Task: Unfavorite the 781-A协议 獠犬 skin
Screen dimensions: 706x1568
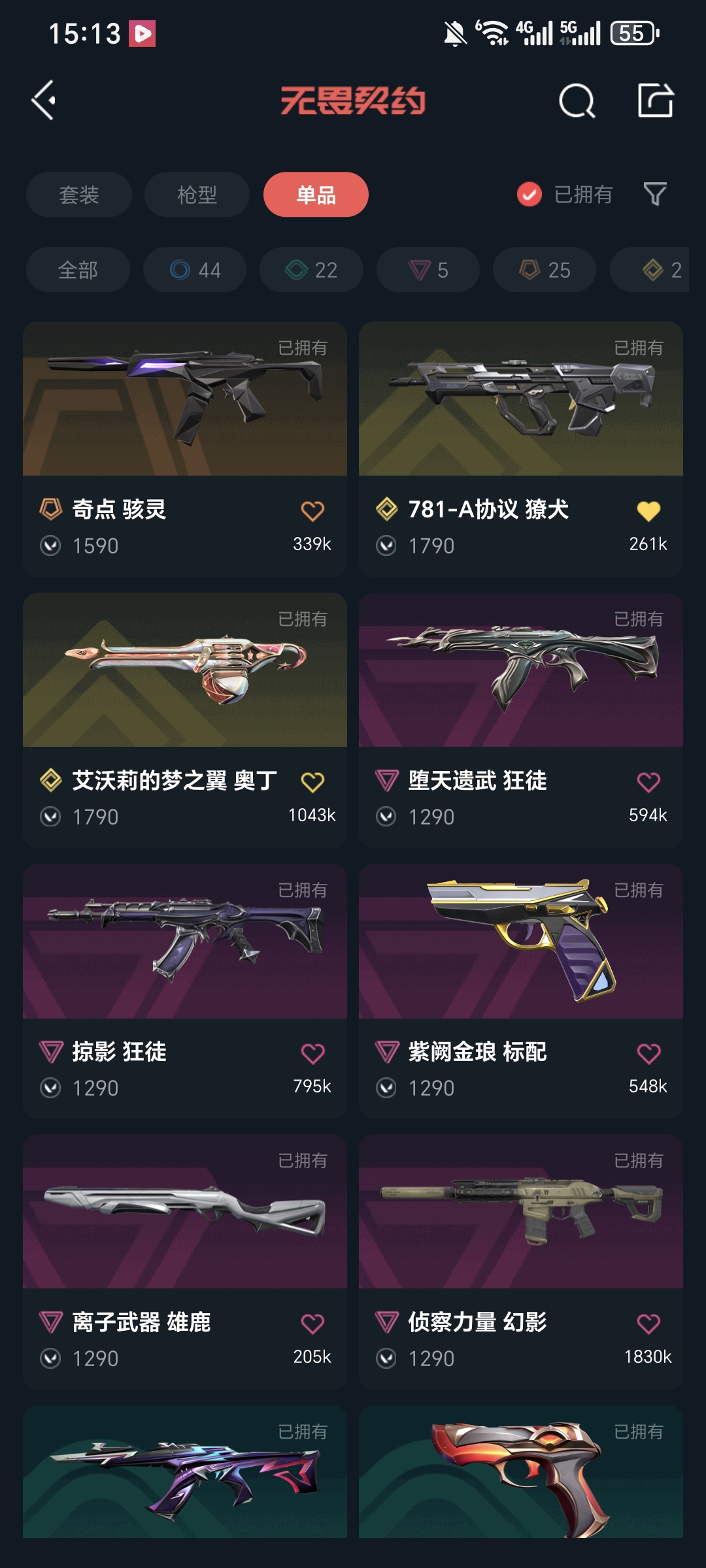Action: click(x=648, y=511)
